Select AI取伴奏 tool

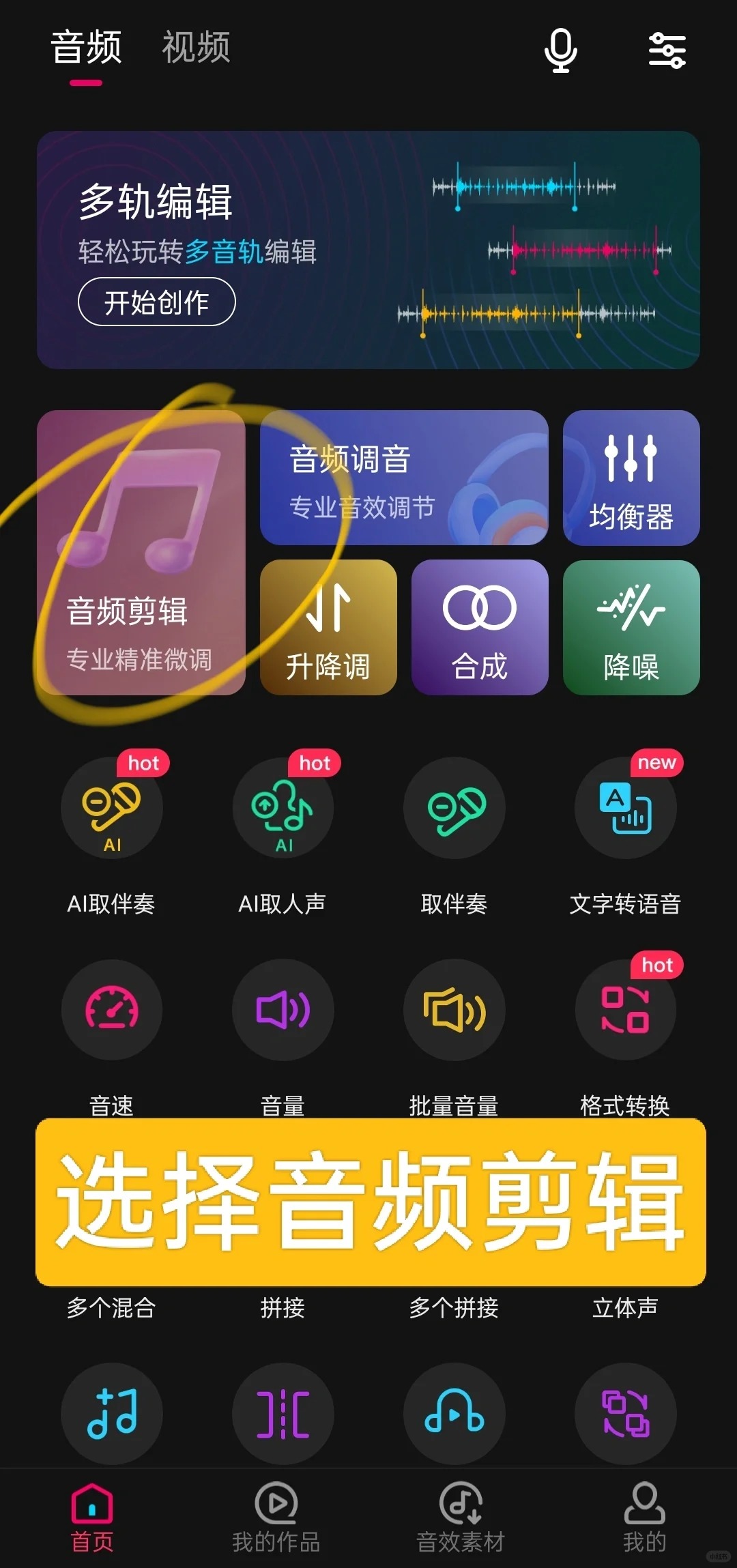click(112, 808)
